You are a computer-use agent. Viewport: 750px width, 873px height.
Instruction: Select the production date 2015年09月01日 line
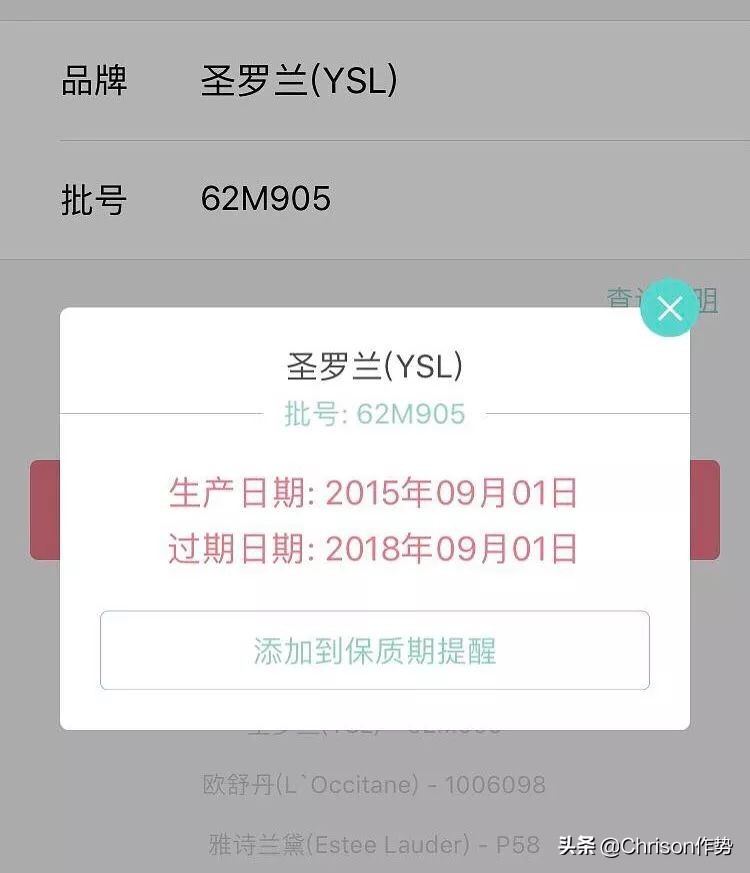(374, 493)
